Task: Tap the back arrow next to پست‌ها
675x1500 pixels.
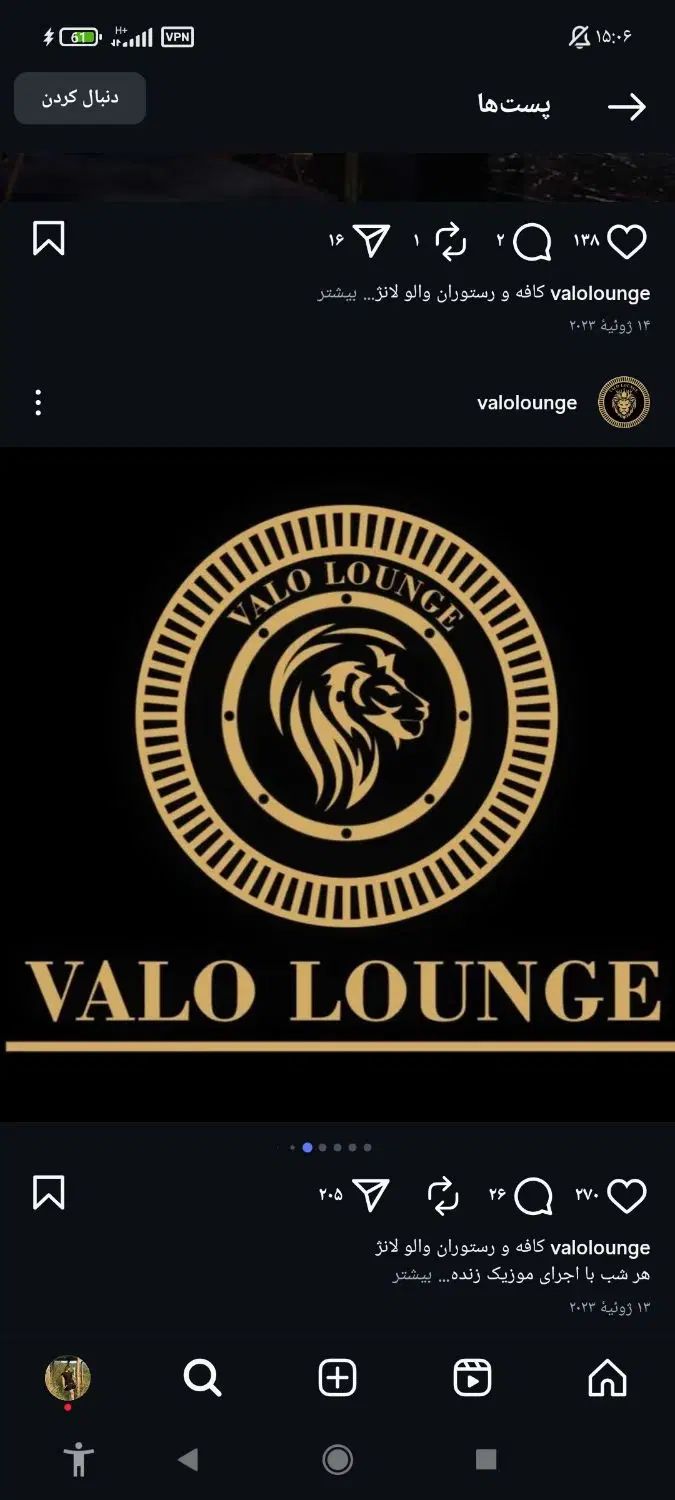Action: pos(627,107)
